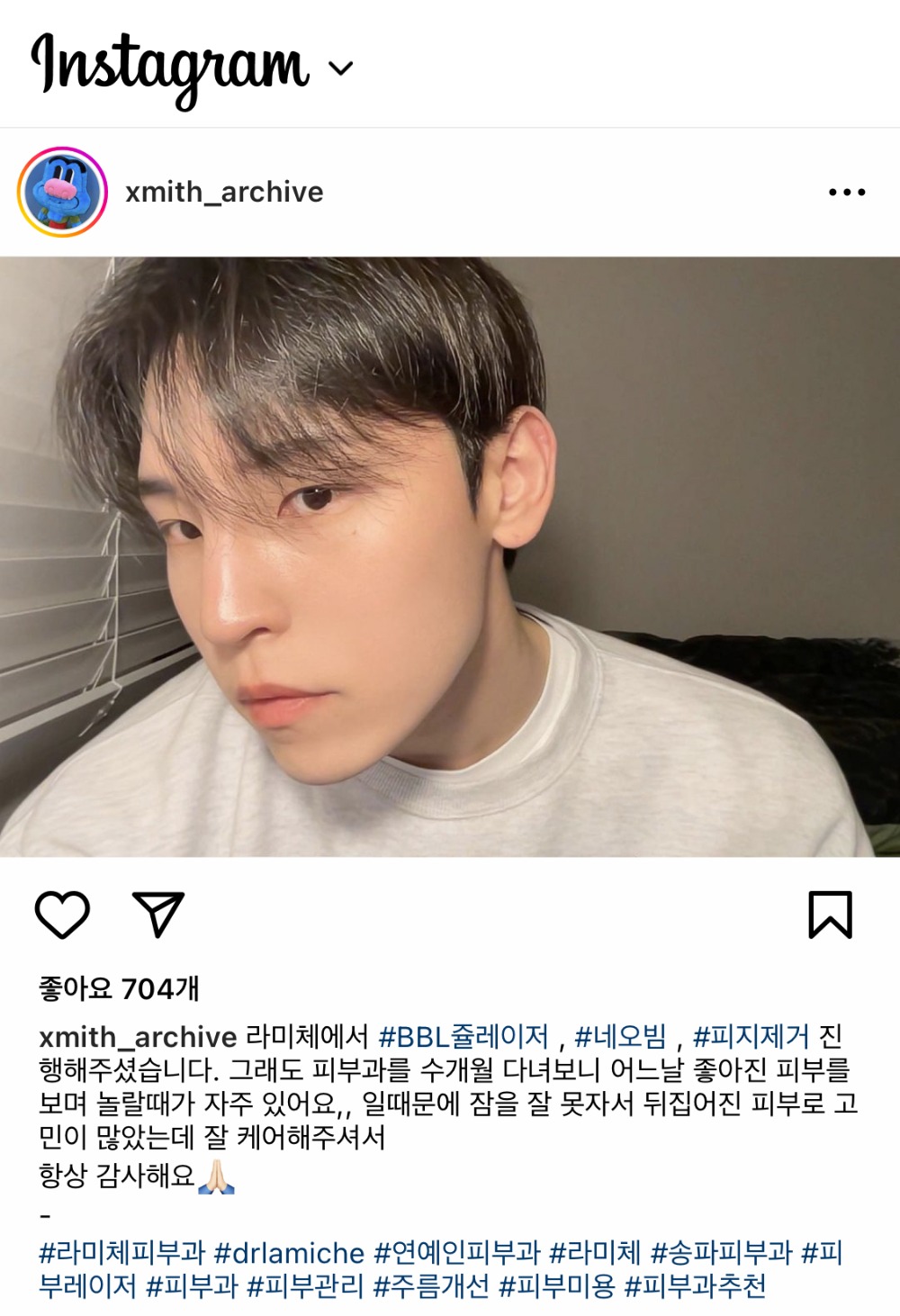Share the post via paper plane icon
Image resolution: width=900 pixels, height=1316 pixels.
coord(158,915)
